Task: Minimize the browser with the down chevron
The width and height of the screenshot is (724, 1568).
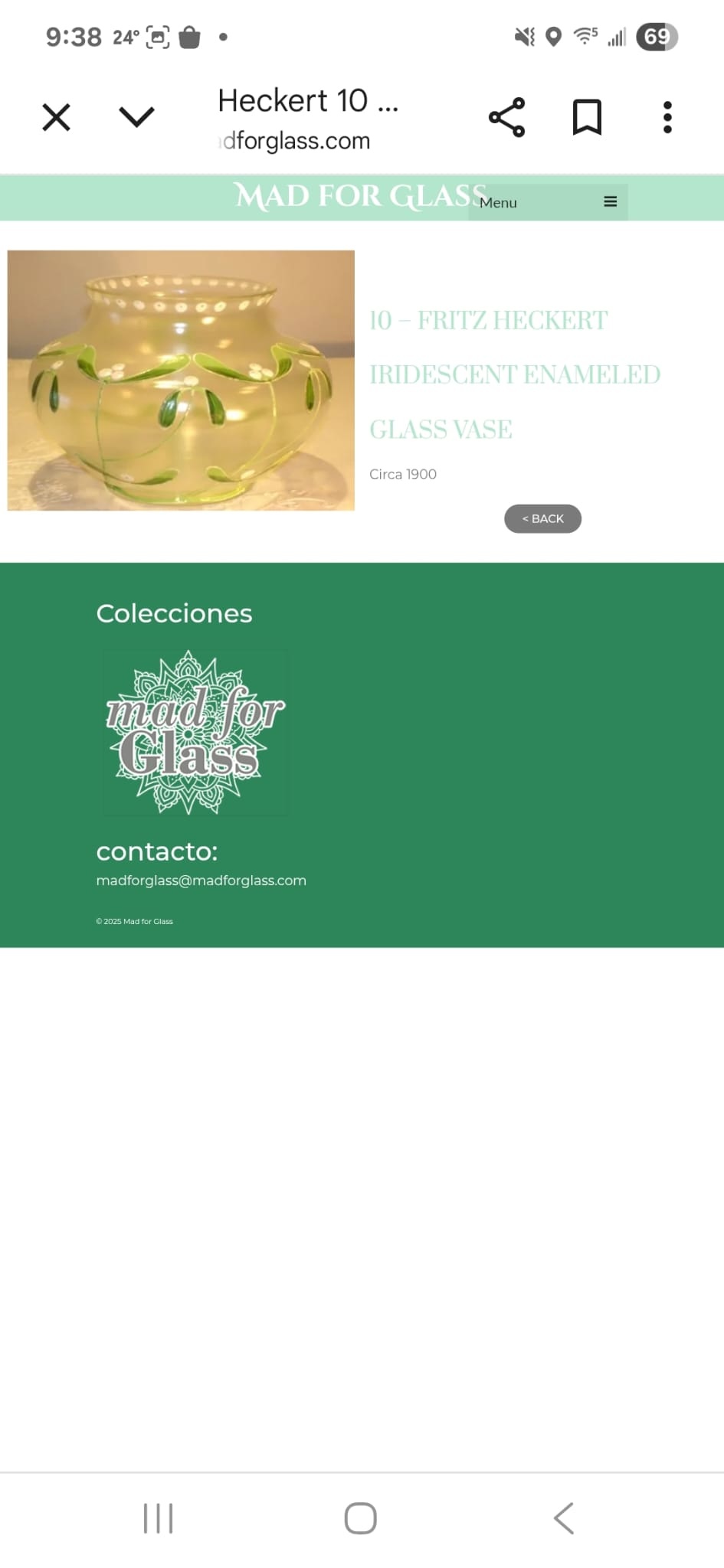Action: pos(136,117)
